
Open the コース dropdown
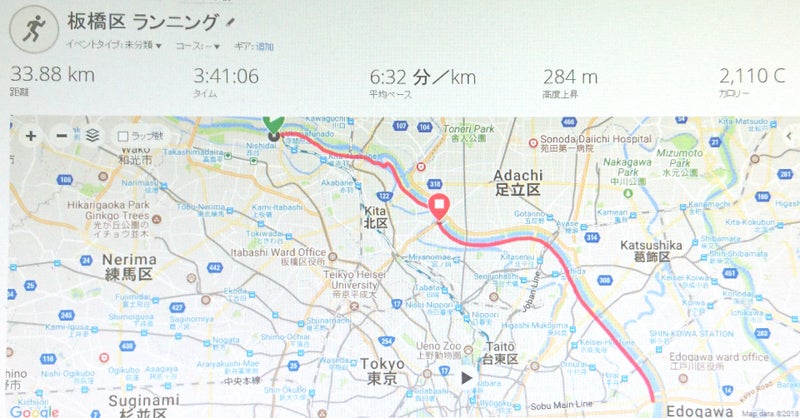tap(198, 46)
